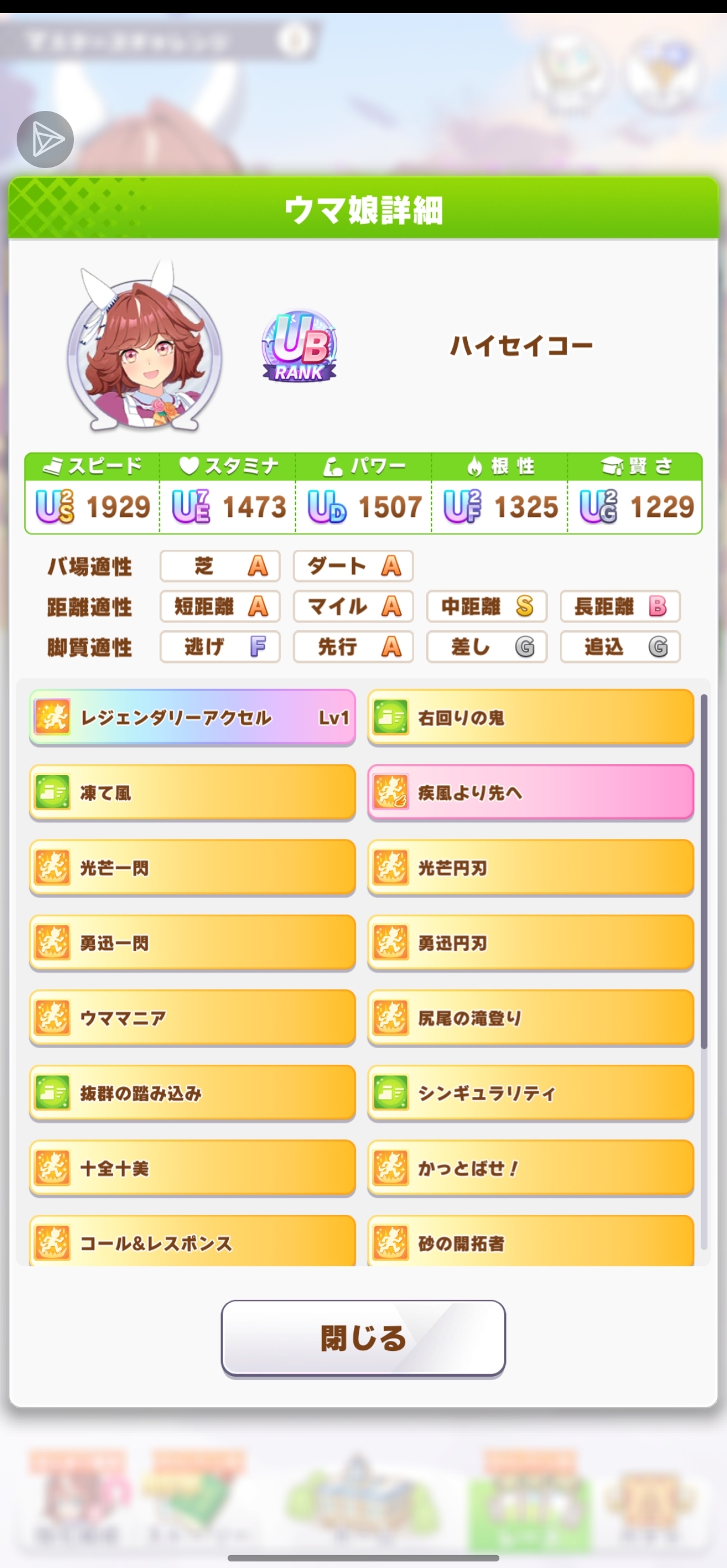Open the 砂の開拓者 skill details
This screenshot has height=1568, width=727.
(x=530, y=1242)
